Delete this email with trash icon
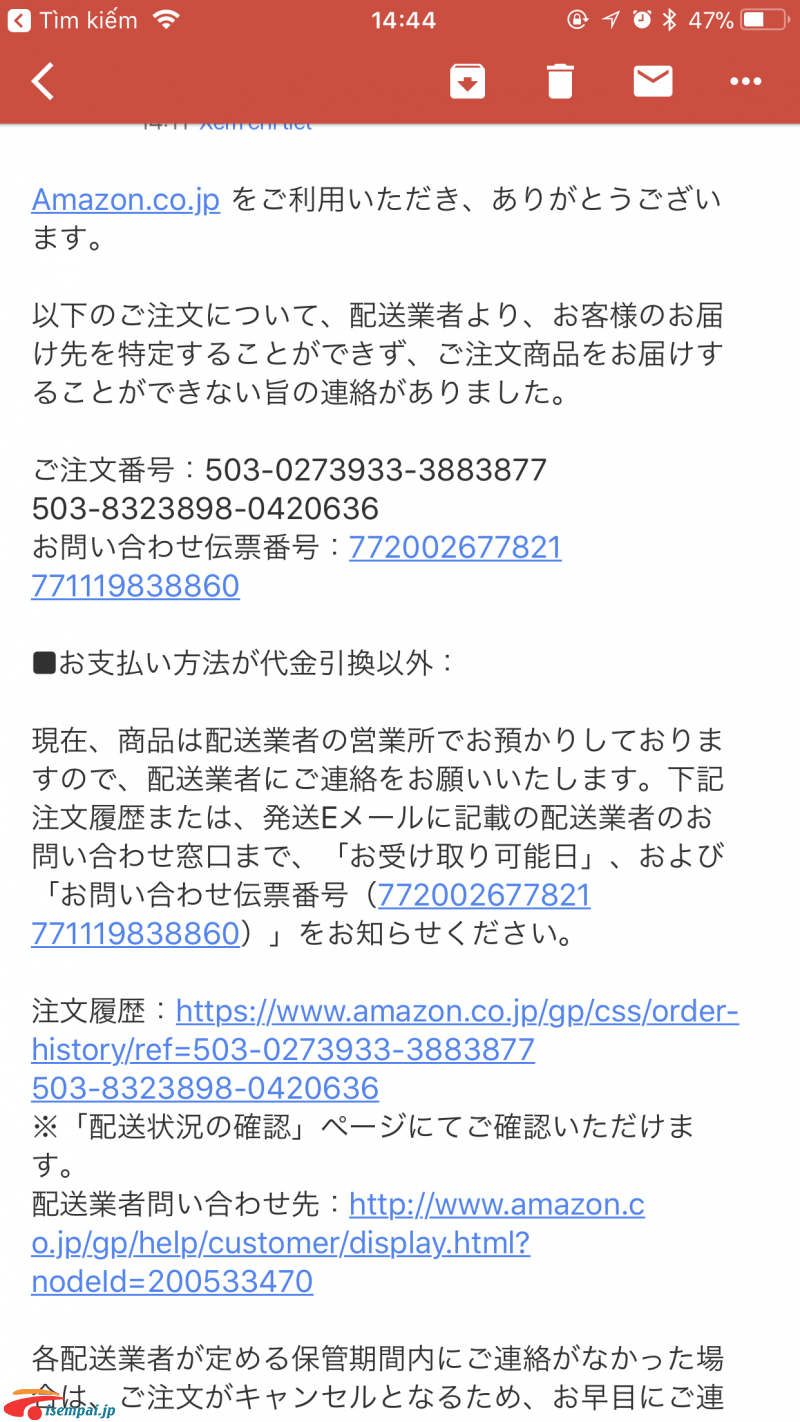 coord(560,82)
